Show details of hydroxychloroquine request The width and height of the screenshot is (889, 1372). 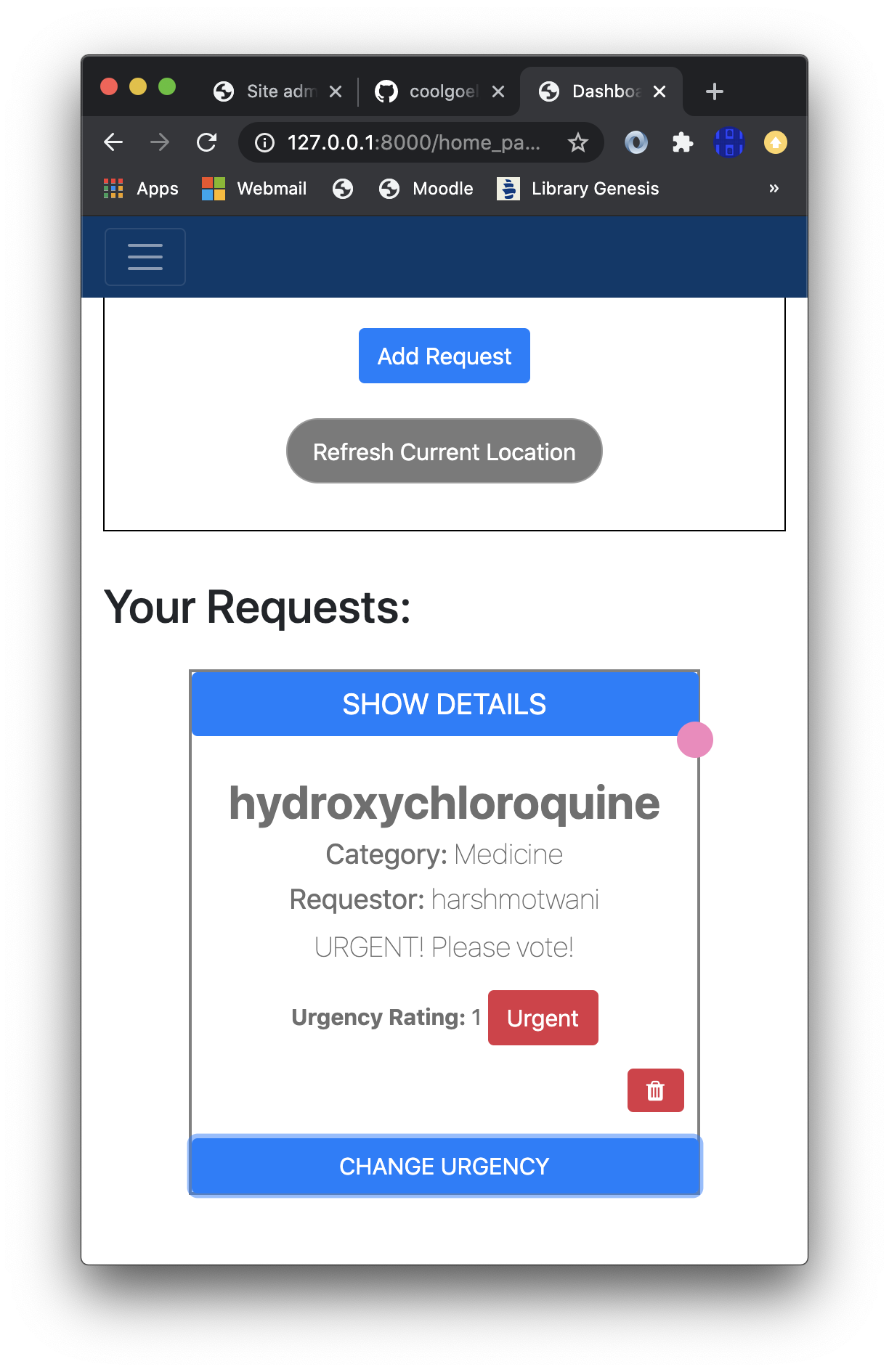444,704
